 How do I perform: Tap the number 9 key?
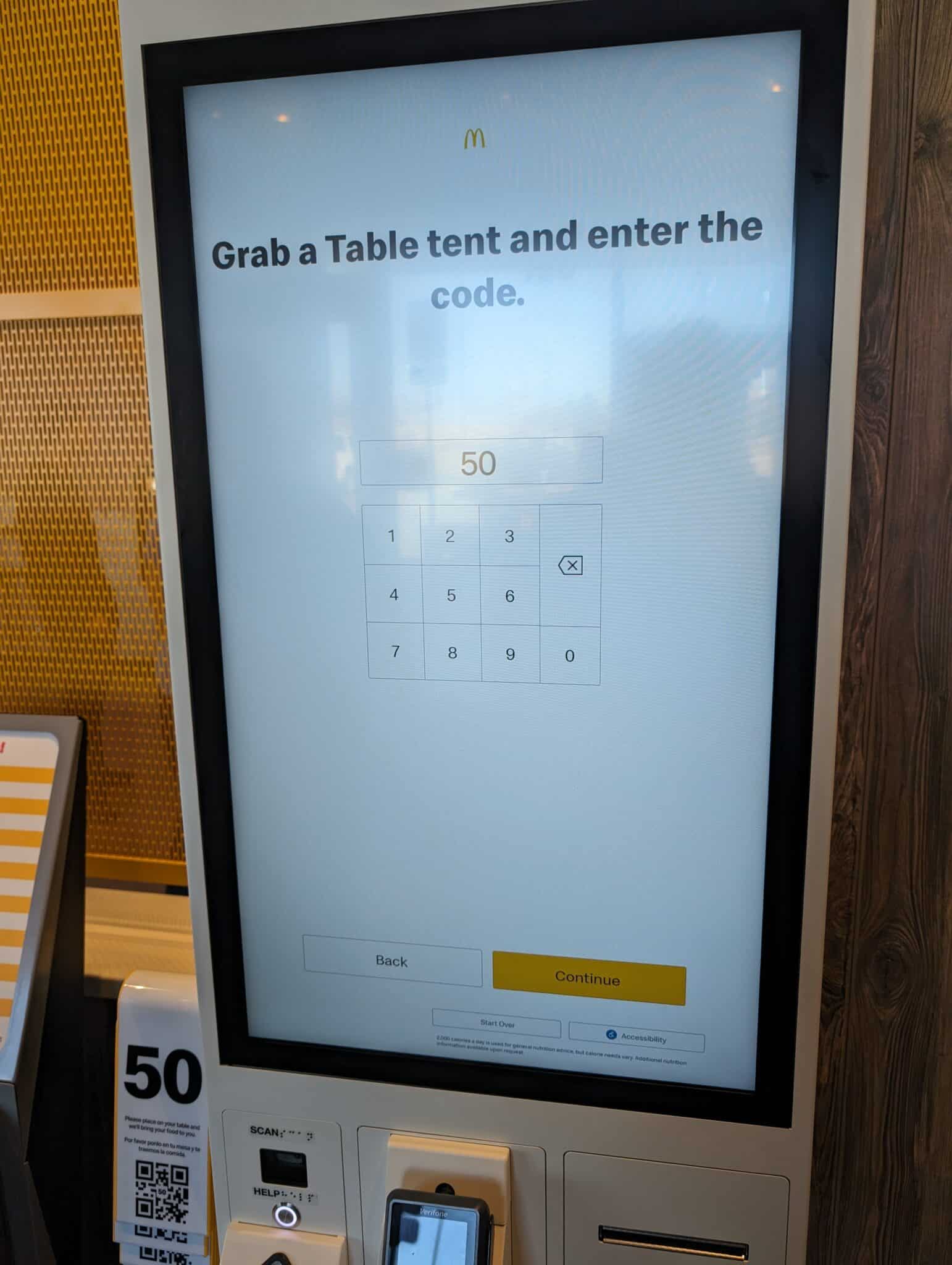point(511,654)
